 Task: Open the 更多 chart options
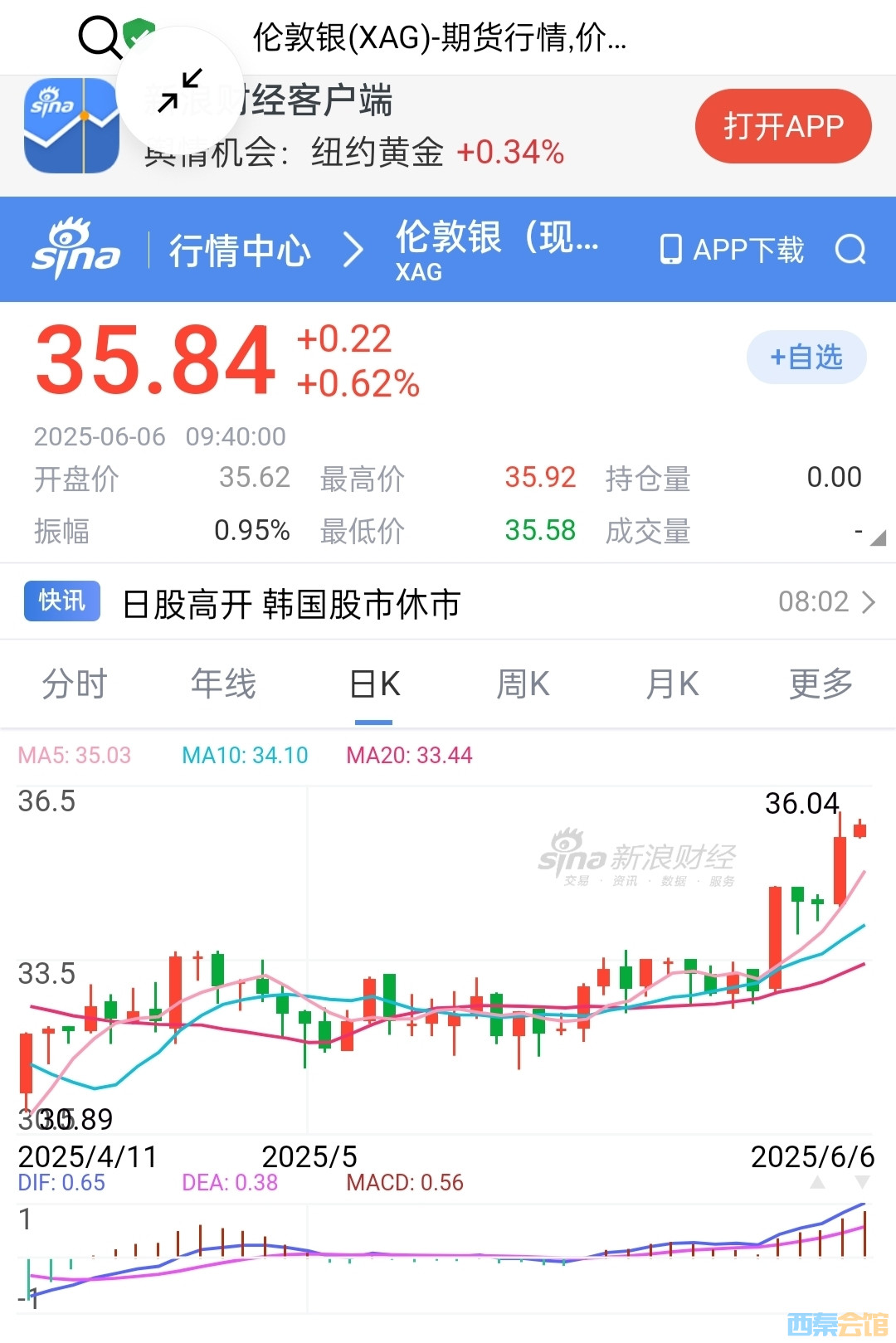(821, 684)
